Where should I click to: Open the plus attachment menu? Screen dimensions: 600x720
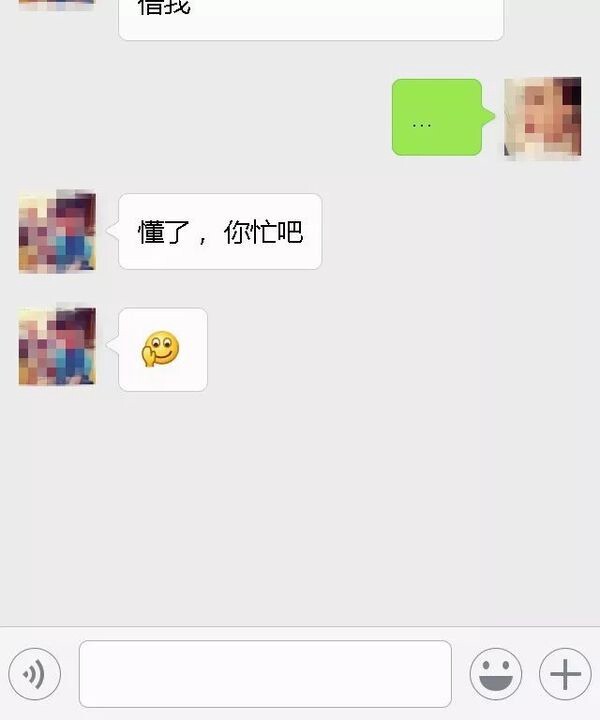(565, 675)
